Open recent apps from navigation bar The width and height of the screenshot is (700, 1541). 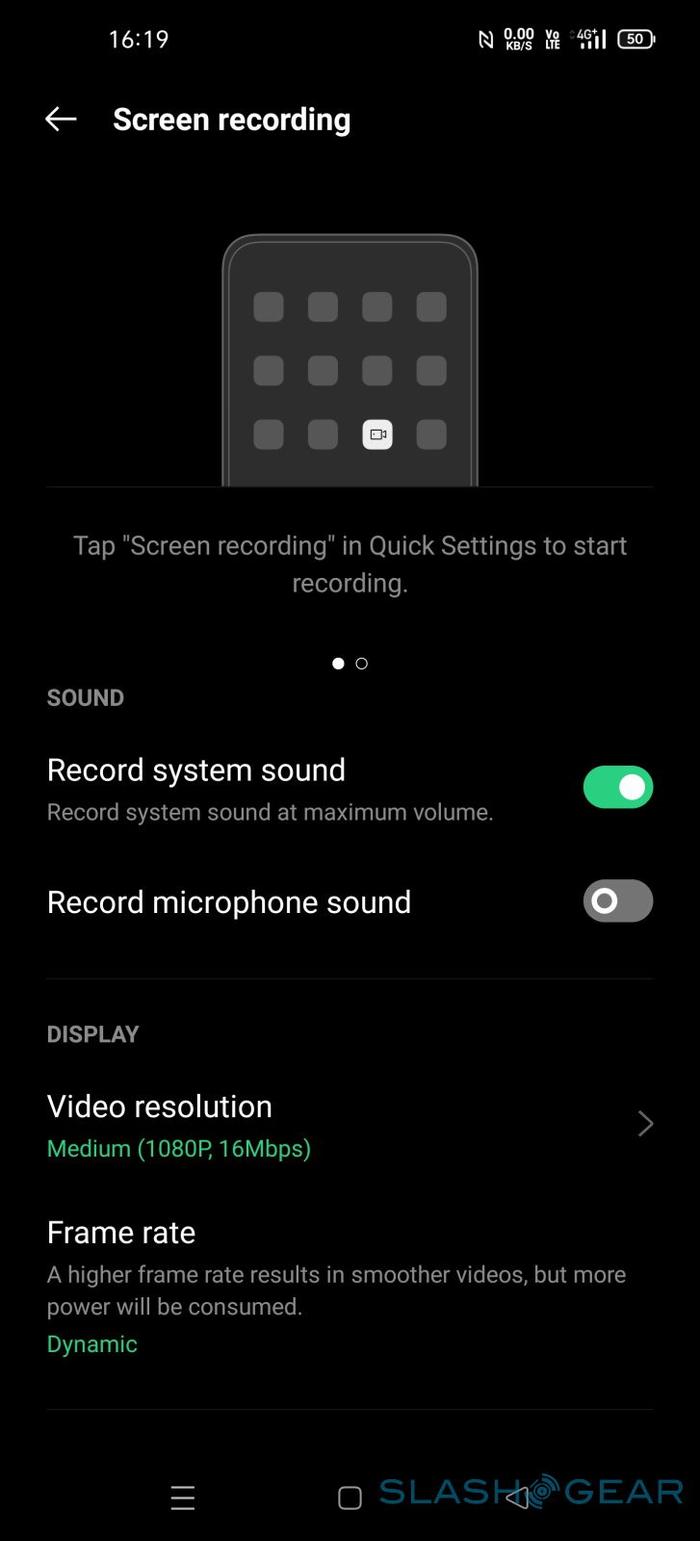[x=182, y=1497]
